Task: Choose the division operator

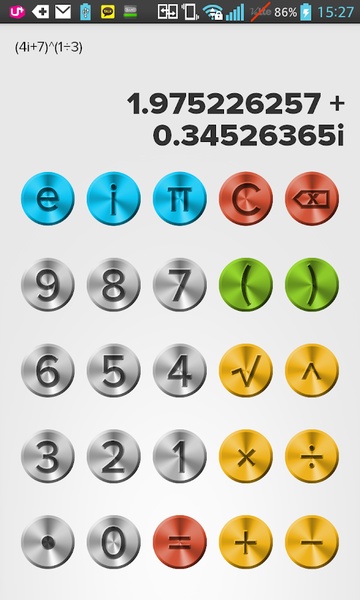Action: [x=312, y=456]
